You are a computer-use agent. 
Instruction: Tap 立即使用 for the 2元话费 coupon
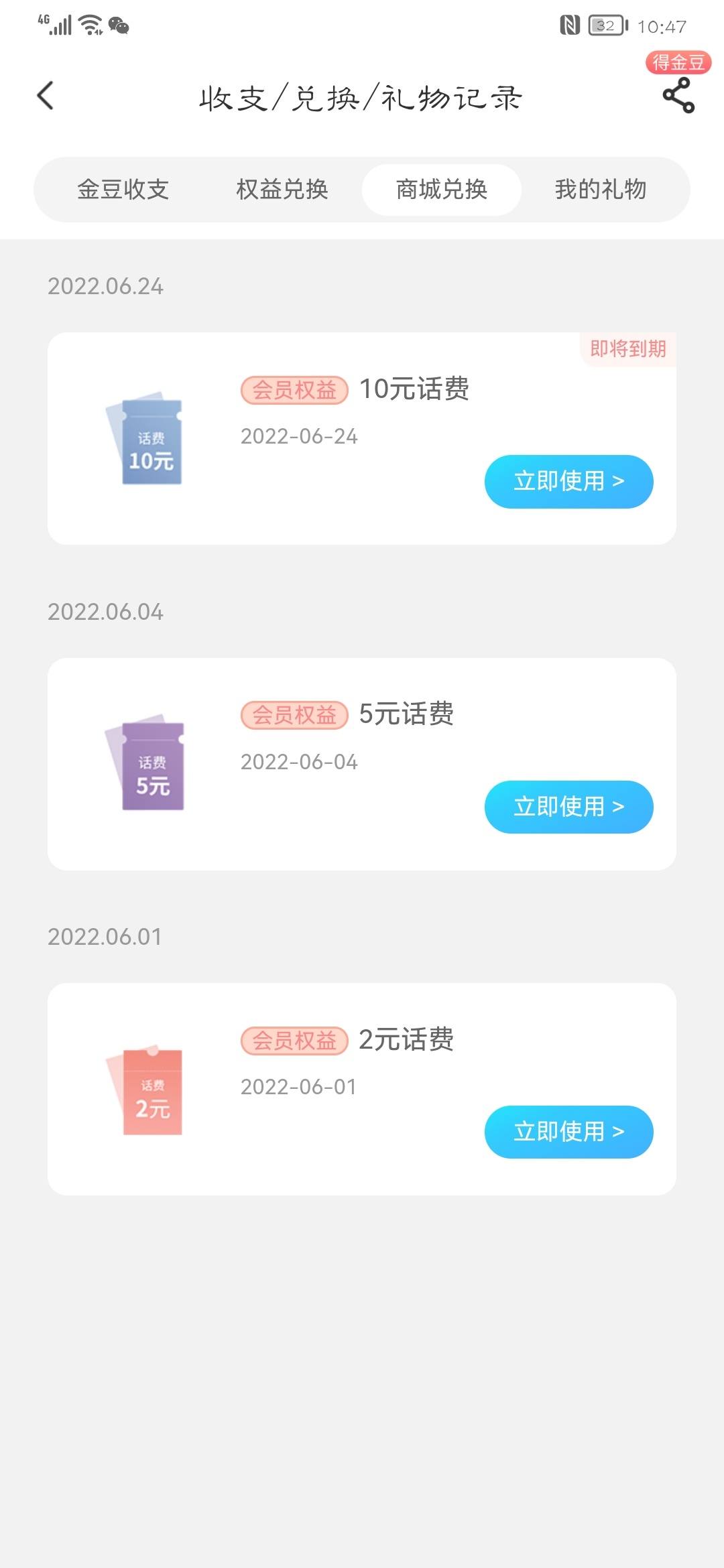(569, 1132)
